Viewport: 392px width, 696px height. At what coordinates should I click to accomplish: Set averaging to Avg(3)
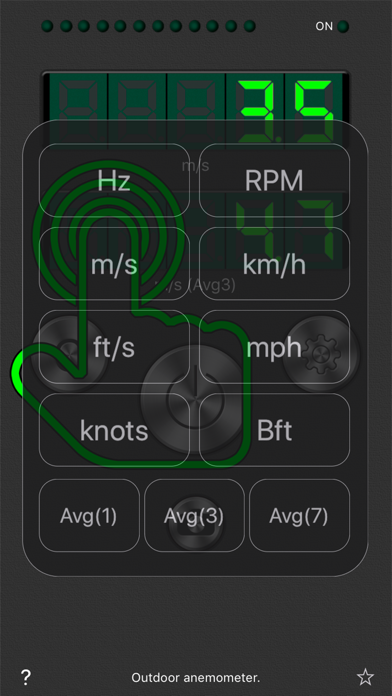click(x=194, y=515)
